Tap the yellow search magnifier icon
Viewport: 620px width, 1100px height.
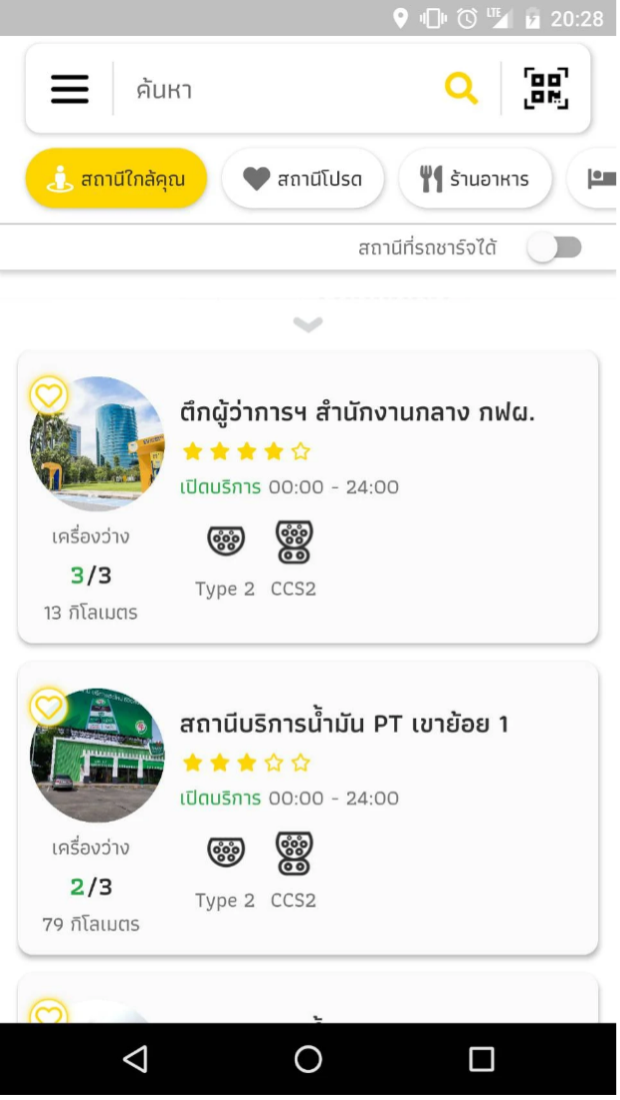pos(461,89)
